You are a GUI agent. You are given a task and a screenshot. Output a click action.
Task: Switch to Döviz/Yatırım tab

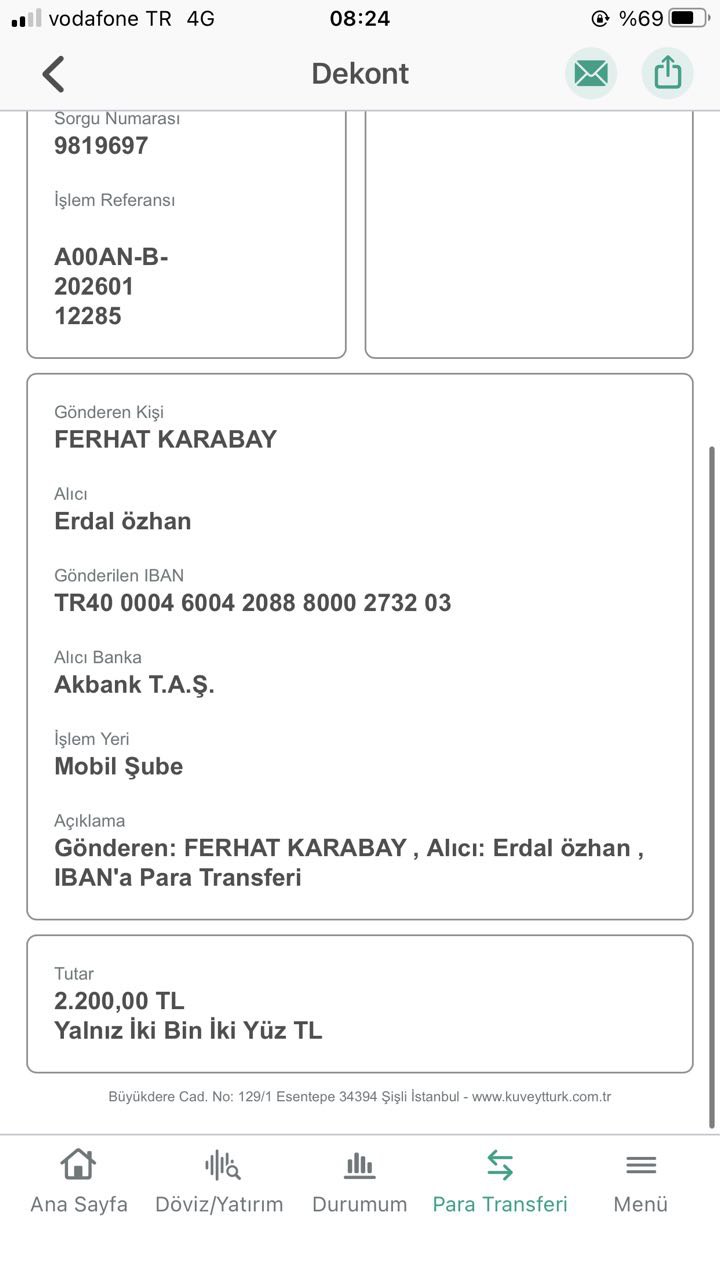(219, 1182)
